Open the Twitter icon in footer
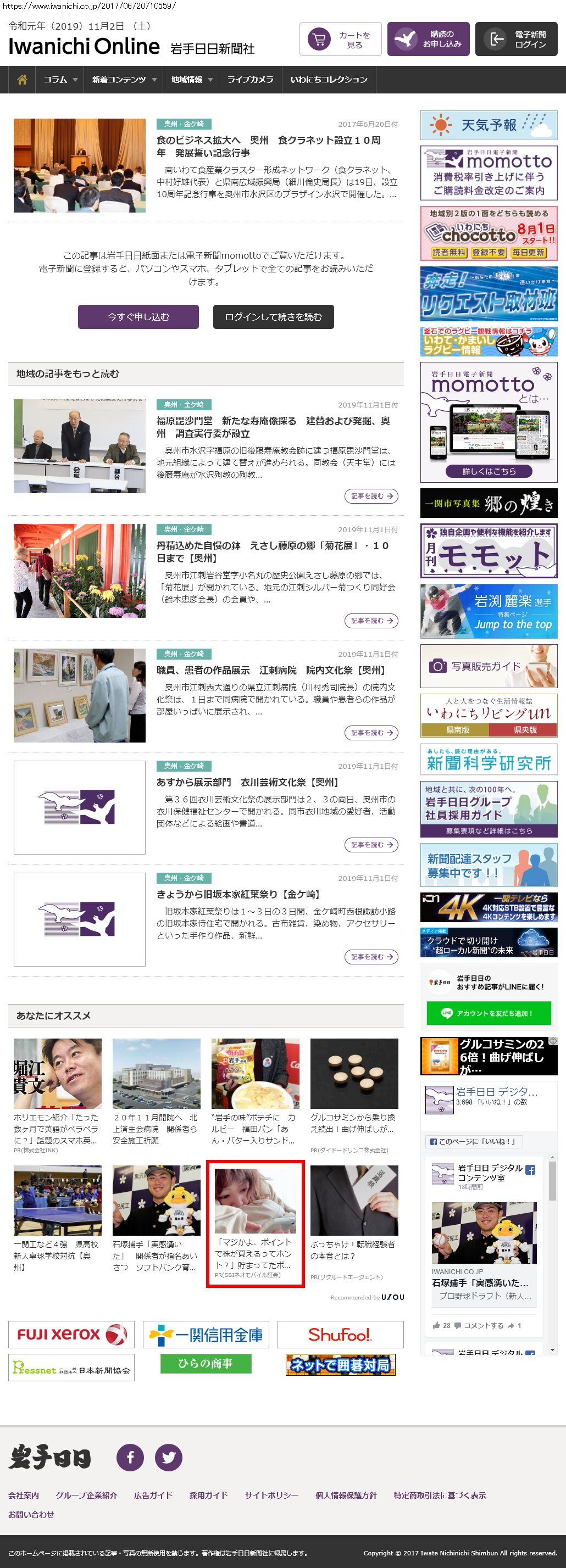The height and width of the screenshot is (1568, 566). [169, 1457]
